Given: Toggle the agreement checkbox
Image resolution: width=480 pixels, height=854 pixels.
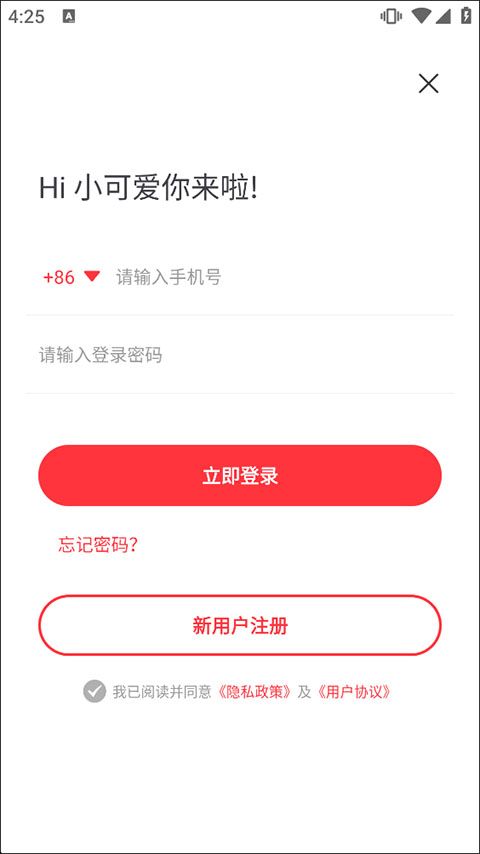Looking at the screenshot, I should coord(94,692).
